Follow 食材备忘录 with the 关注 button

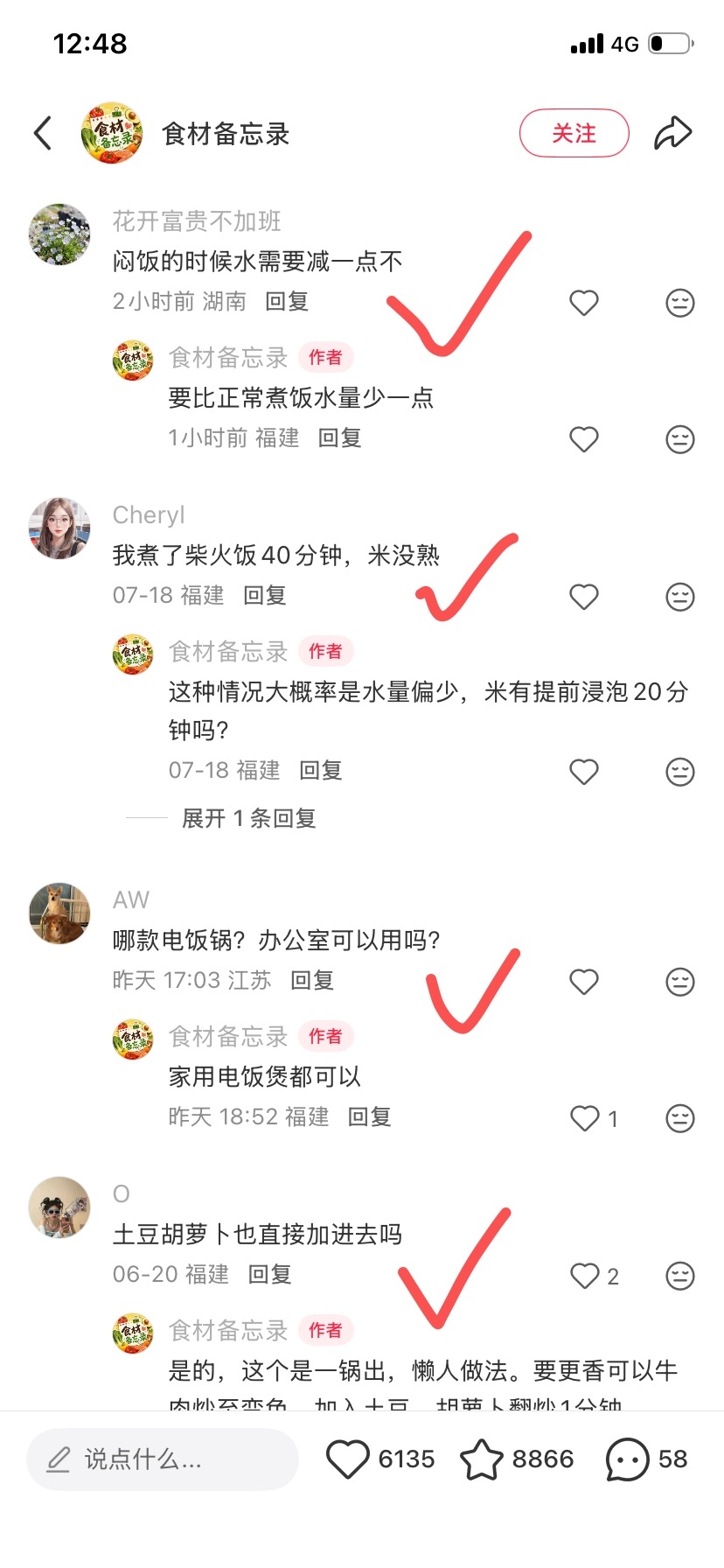[574, 133]
